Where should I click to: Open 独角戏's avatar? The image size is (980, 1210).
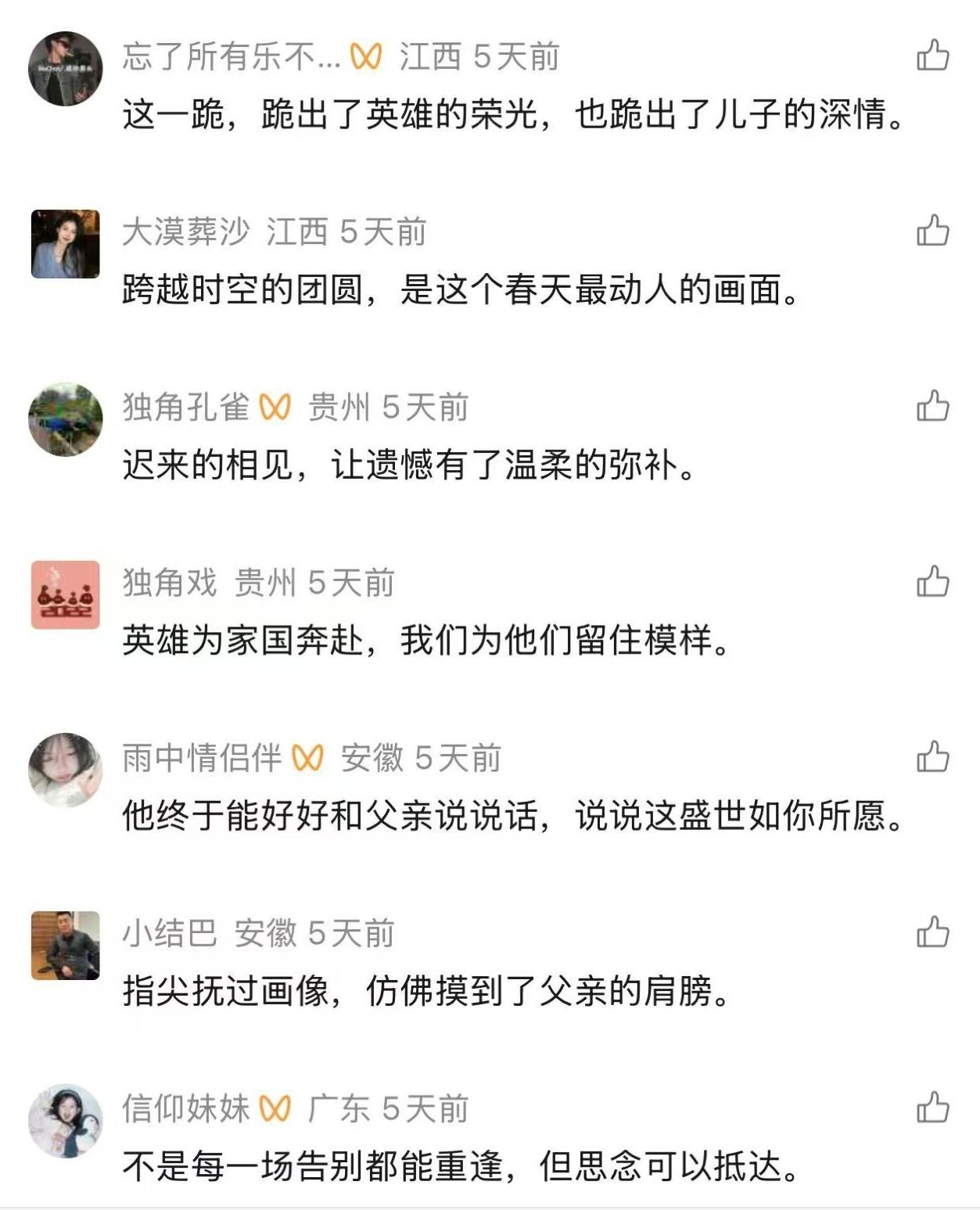pos(66,594)
